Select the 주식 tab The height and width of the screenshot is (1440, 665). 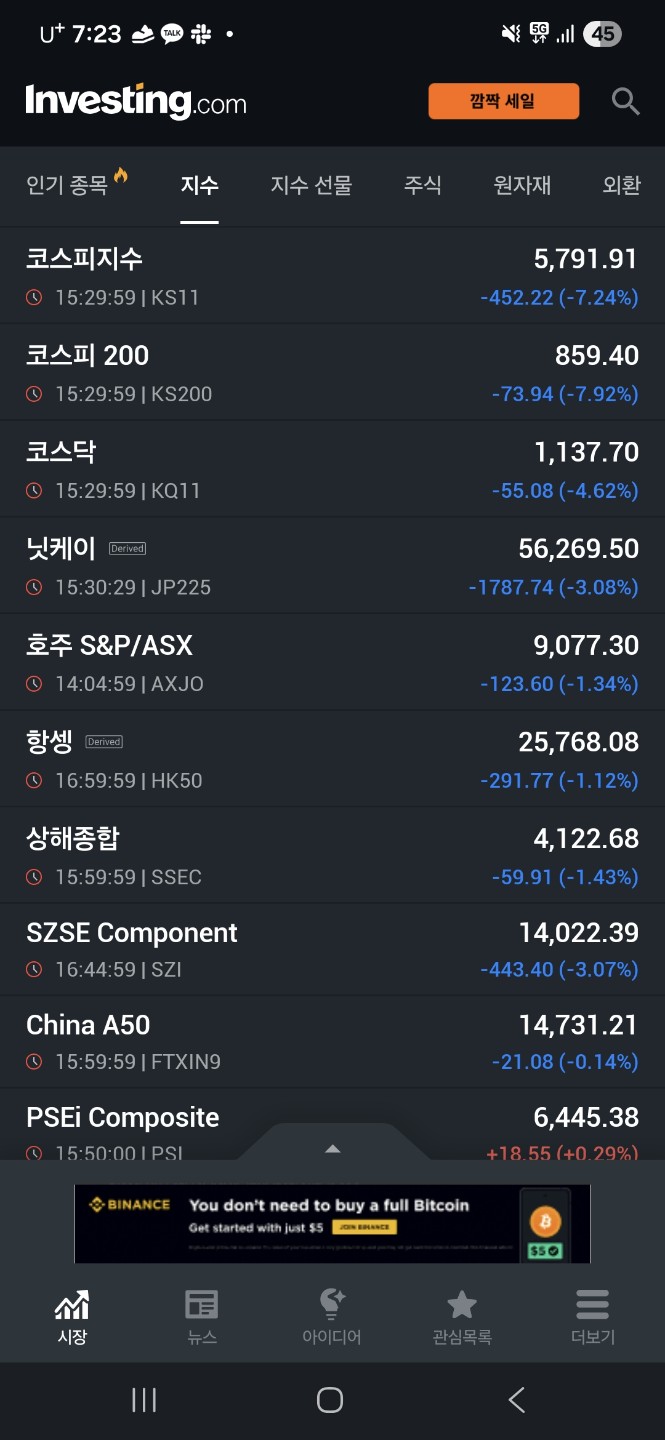(x=422, y=185)
